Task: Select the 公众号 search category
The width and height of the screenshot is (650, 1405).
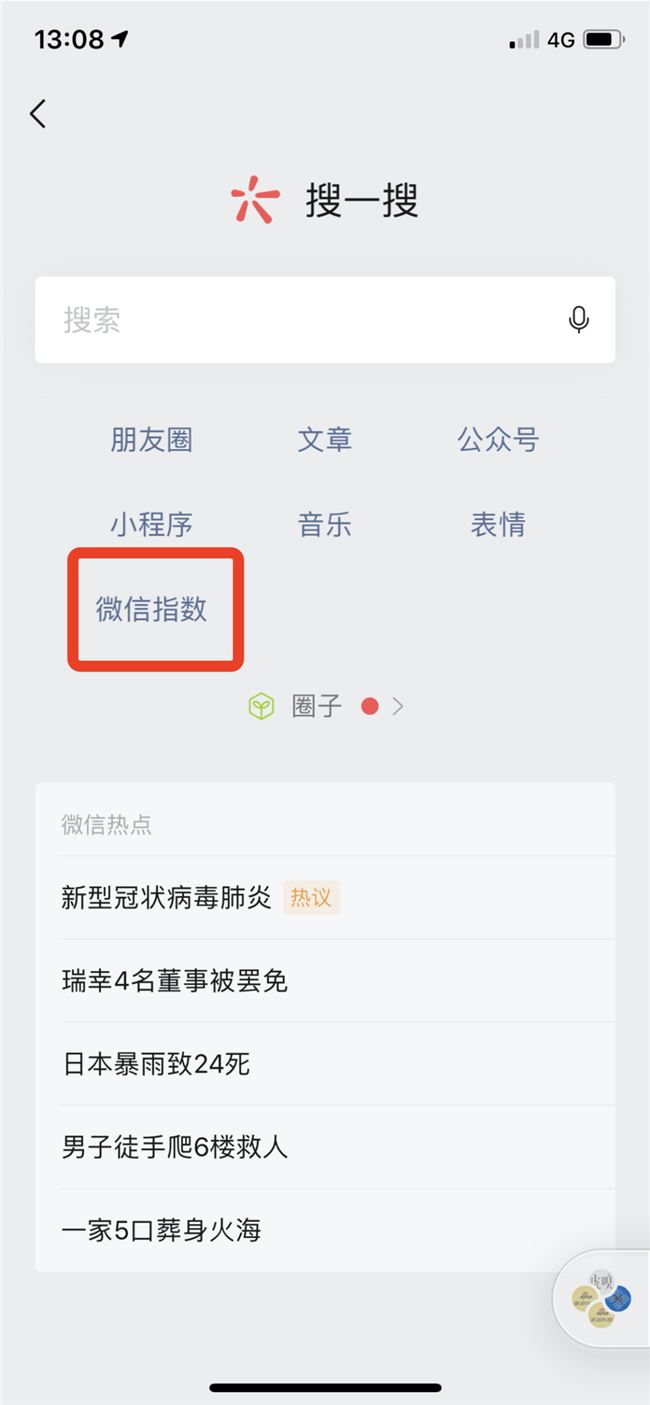Action: pos(498,440)
